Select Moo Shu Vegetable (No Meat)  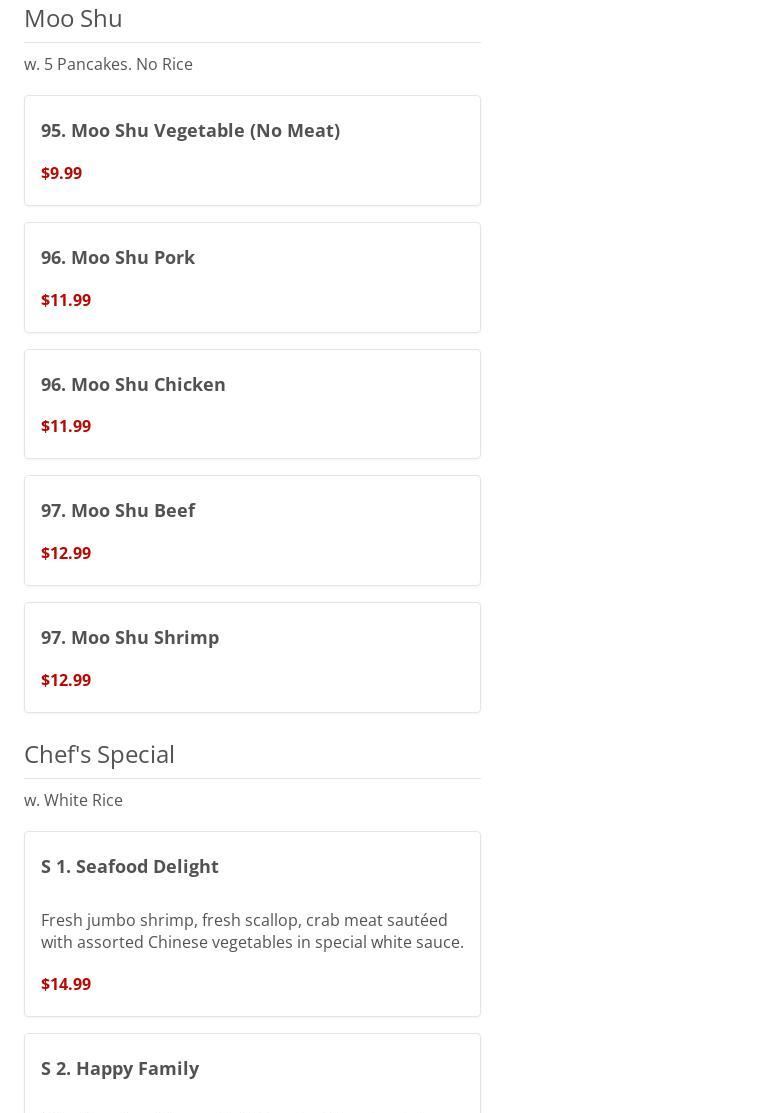pos(252,150)
